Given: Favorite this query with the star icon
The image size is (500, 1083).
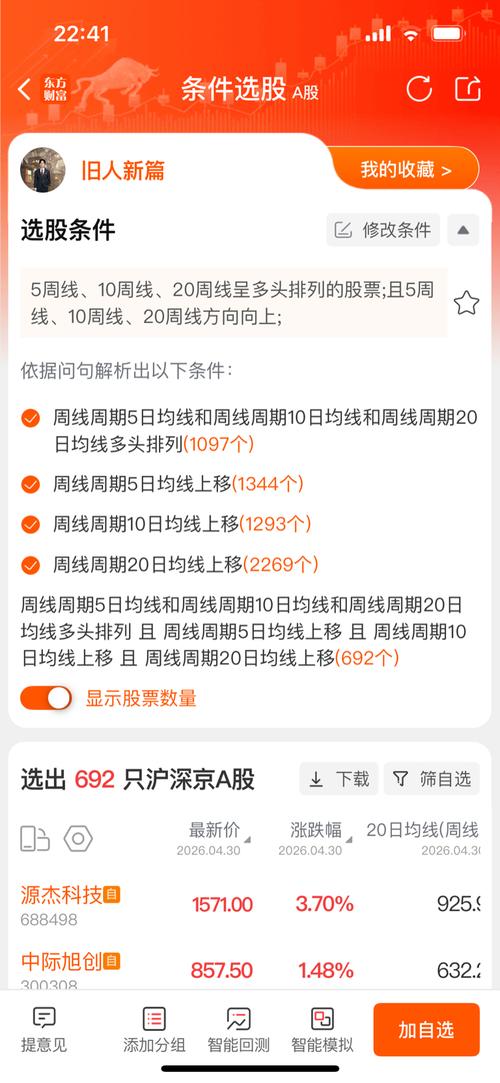Looking at the screenshot, I should [x=466, y=303].
